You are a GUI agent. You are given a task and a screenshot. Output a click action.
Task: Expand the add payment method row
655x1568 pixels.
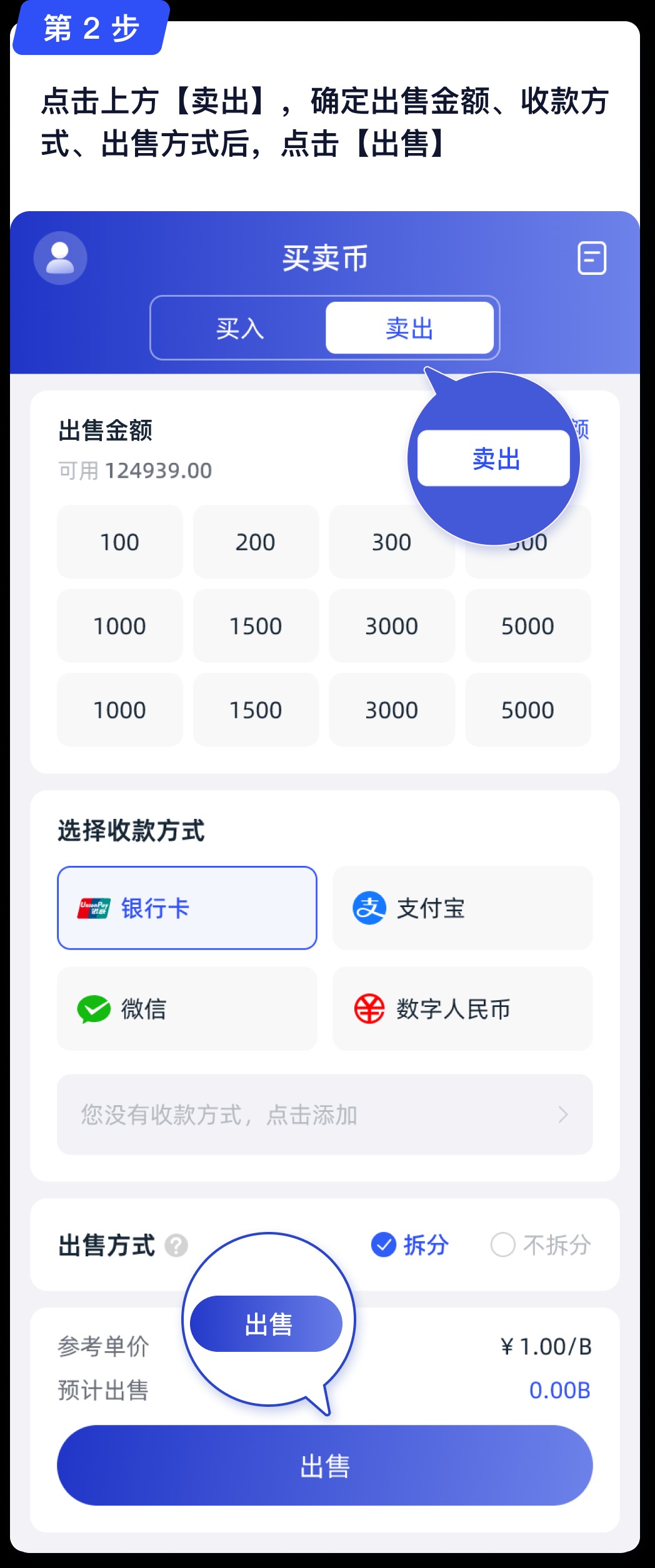pos(324,1116)
